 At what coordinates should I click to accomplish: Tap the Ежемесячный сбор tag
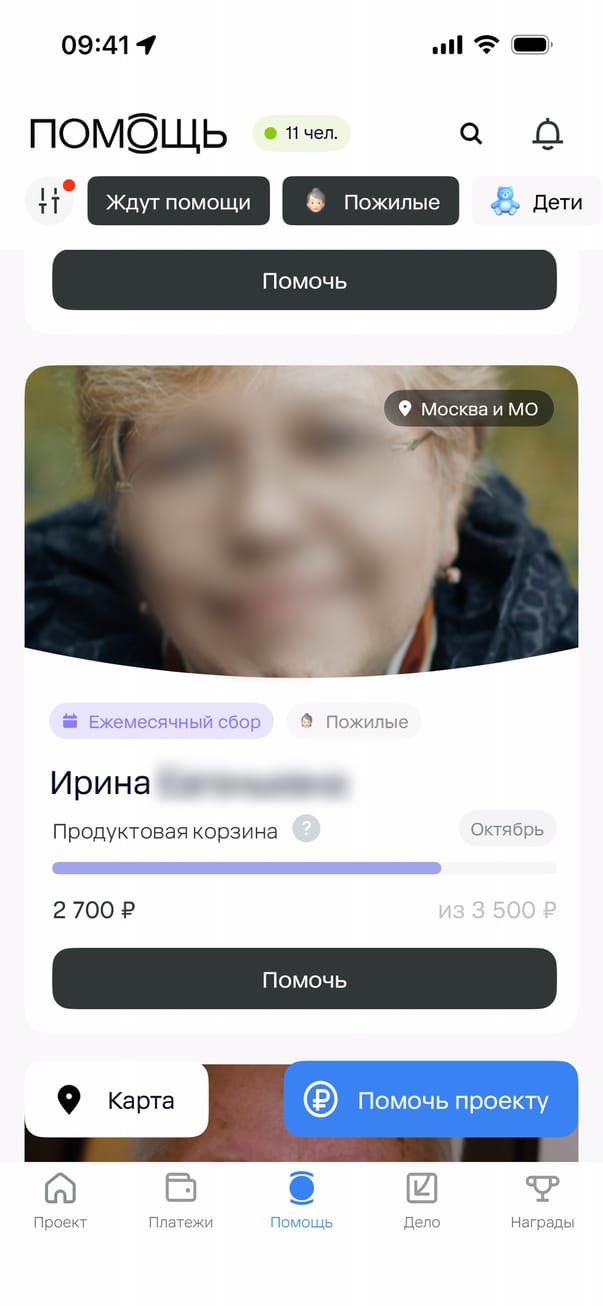[x=162, y=721]
